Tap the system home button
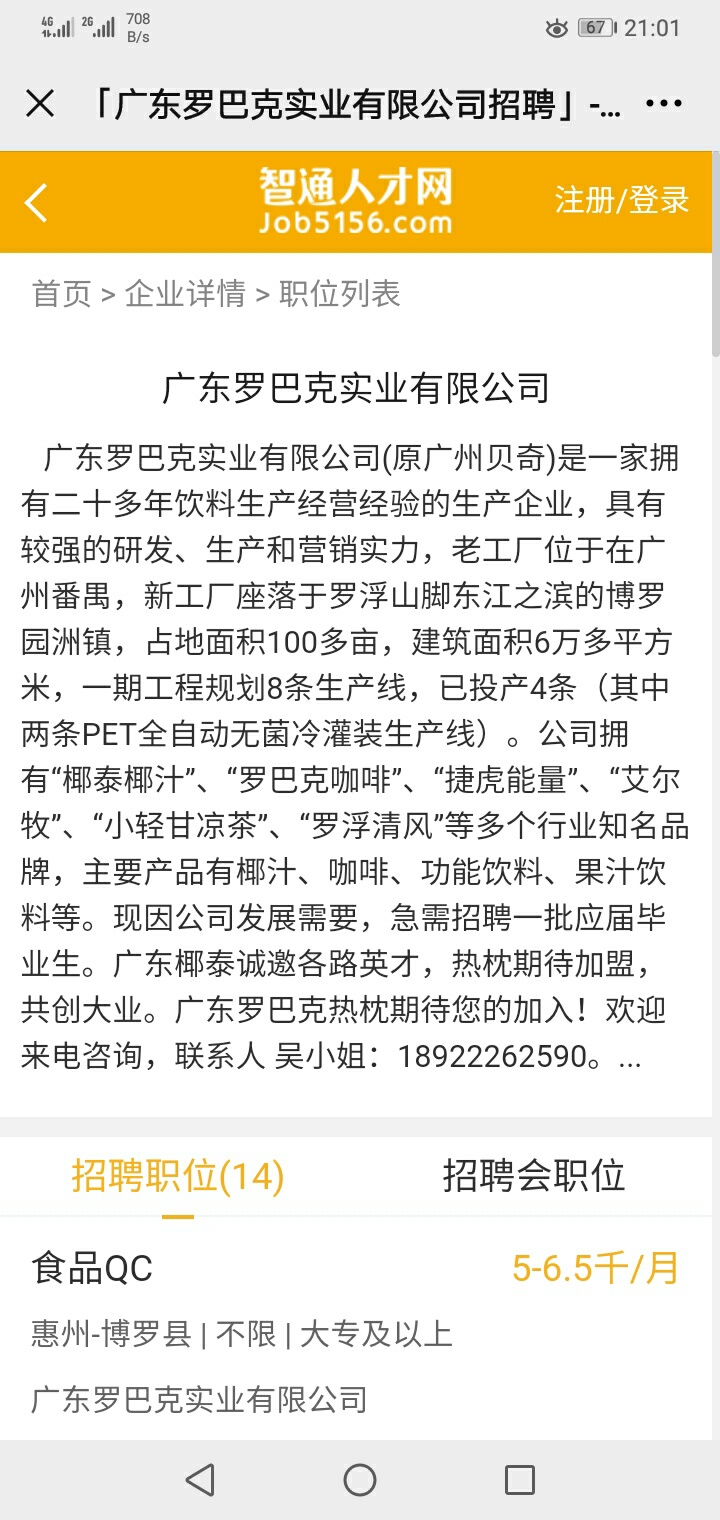 click(360, 1480)
